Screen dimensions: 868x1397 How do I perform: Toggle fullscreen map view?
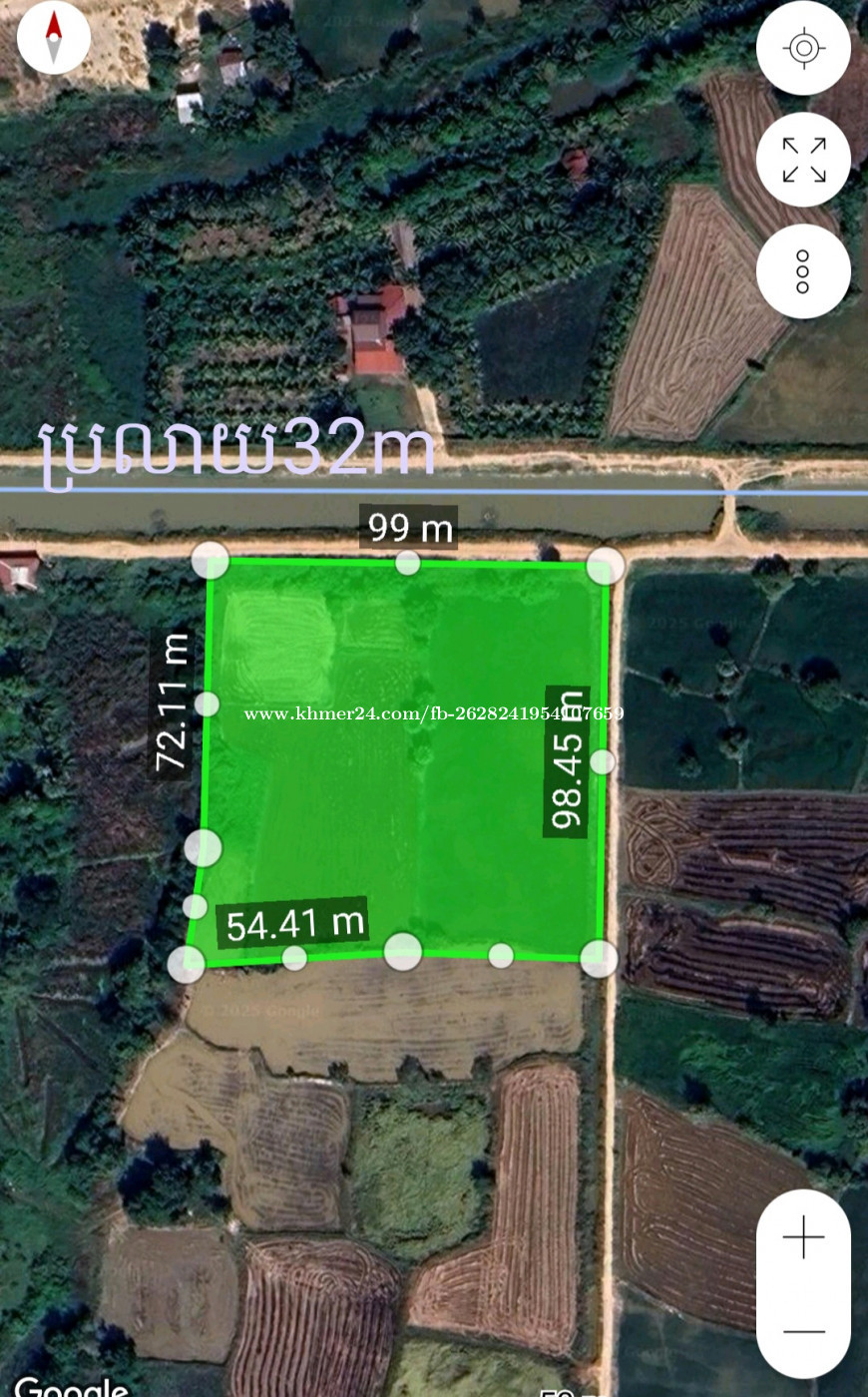tap(803, 160)
